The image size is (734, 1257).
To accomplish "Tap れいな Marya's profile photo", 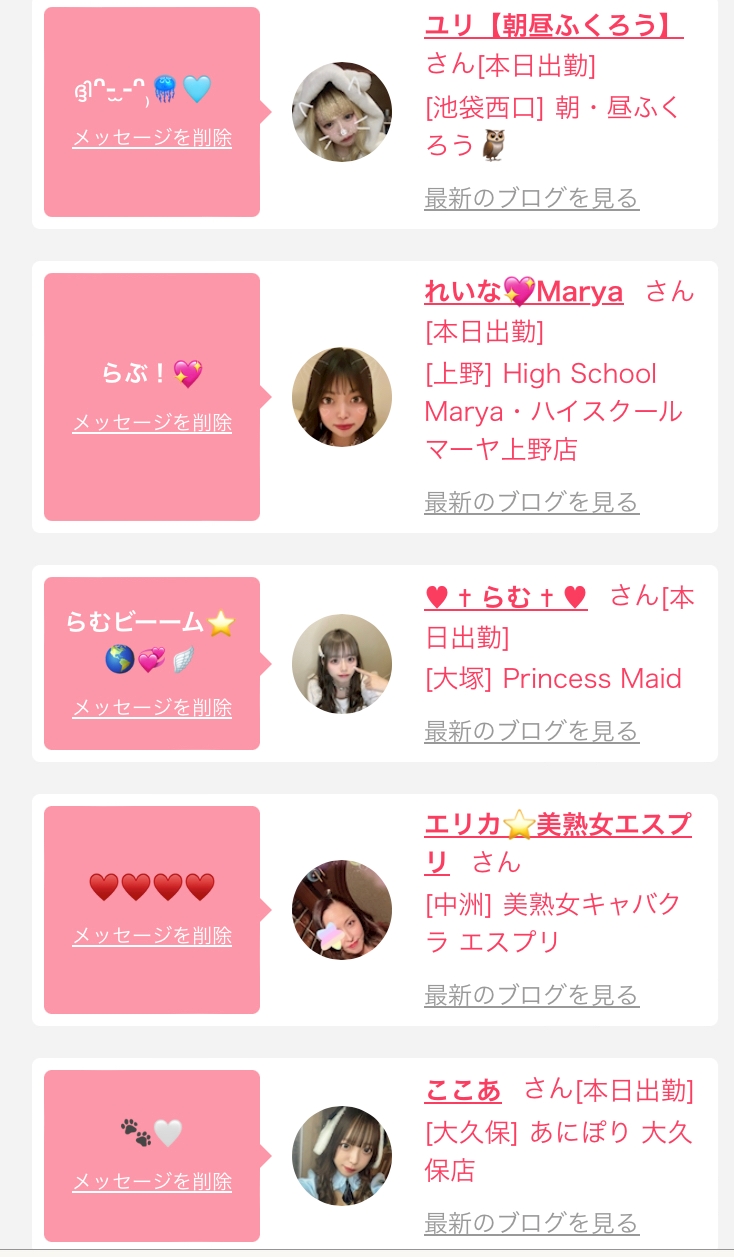I will click(342, 397).
